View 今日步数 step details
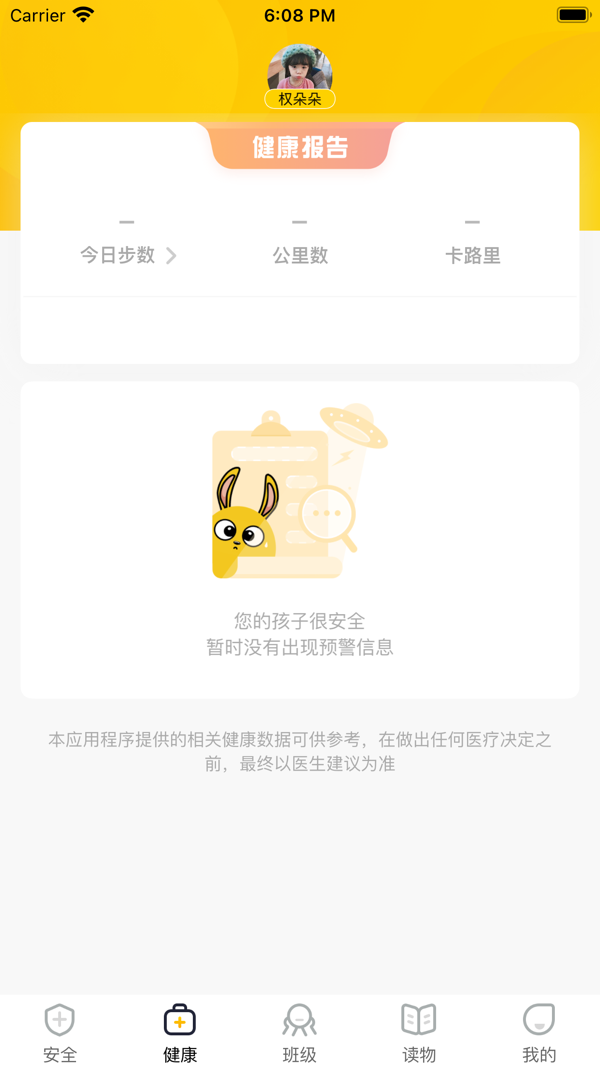The height and width of the screenshot is (1067, 600). (128, 255)
